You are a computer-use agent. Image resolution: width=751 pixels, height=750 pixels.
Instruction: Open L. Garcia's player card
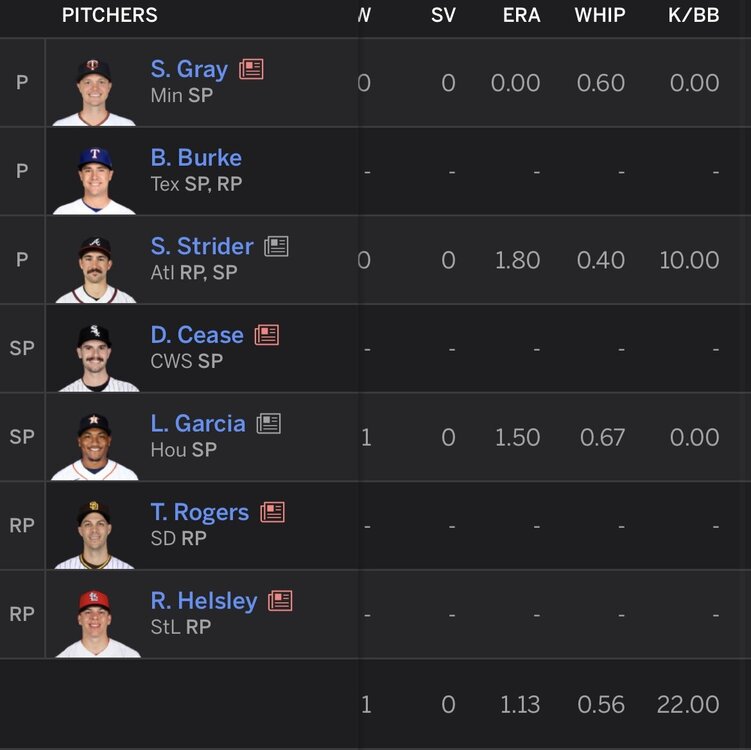click(x=198, y=423)
